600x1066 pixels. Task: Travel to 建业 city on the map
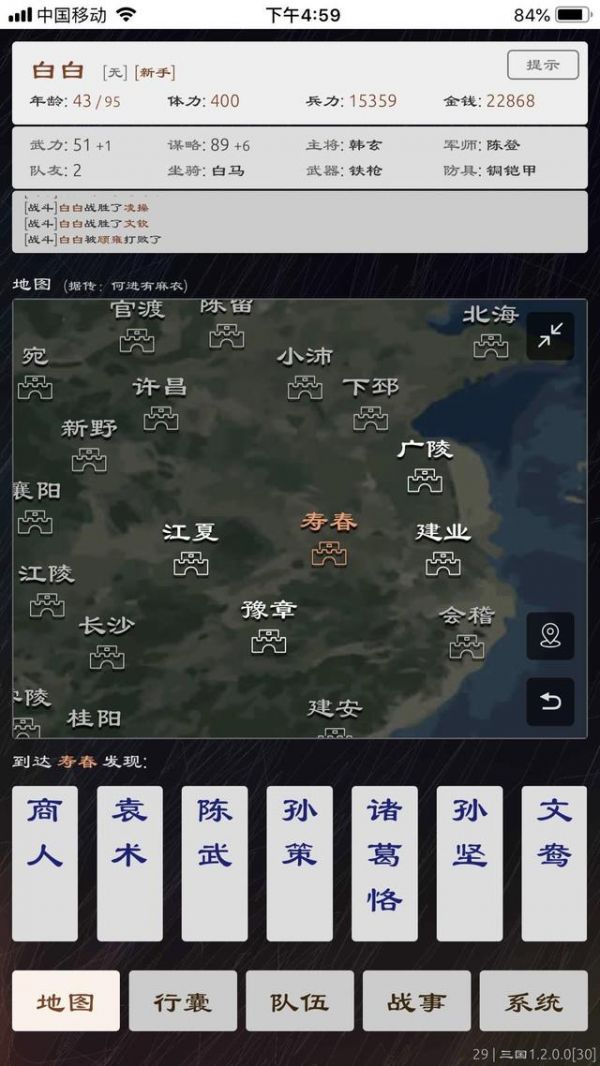(x=443, y=563)
